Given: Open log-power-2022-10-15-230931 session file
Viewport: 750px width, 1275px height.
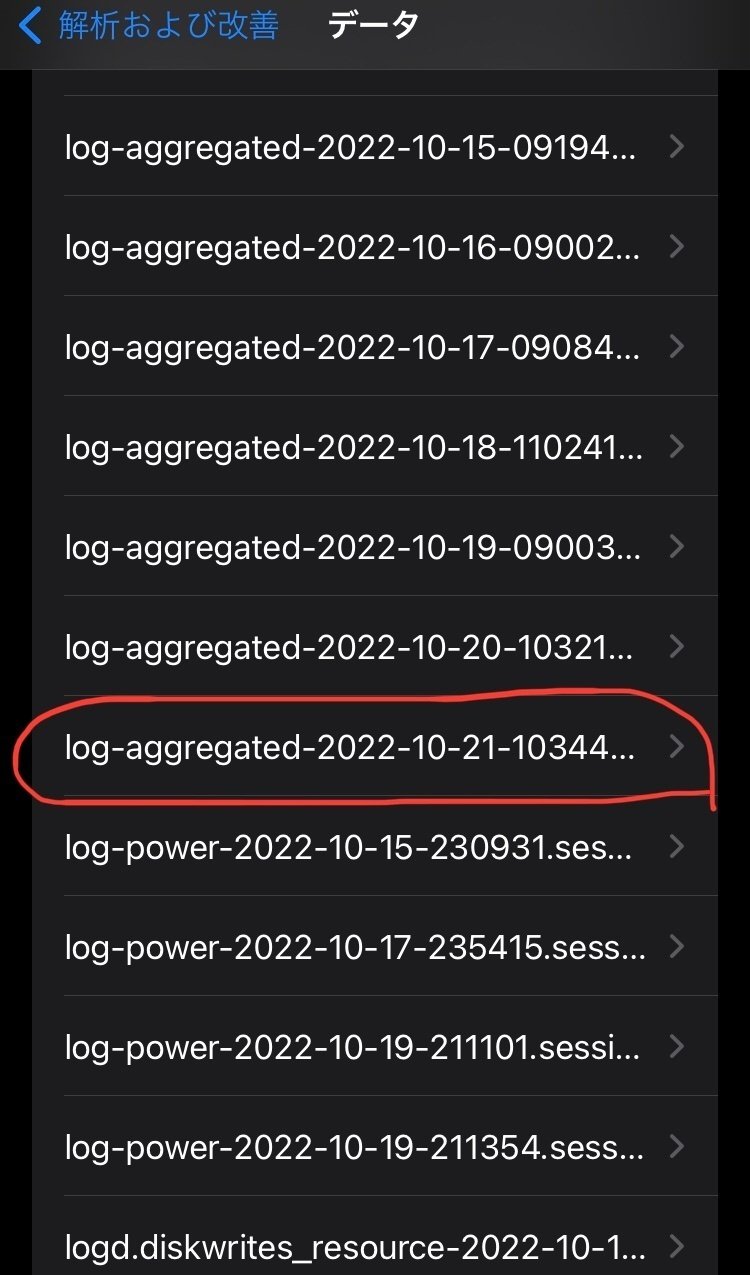Looking at the screenshot, I should (375, 846).
